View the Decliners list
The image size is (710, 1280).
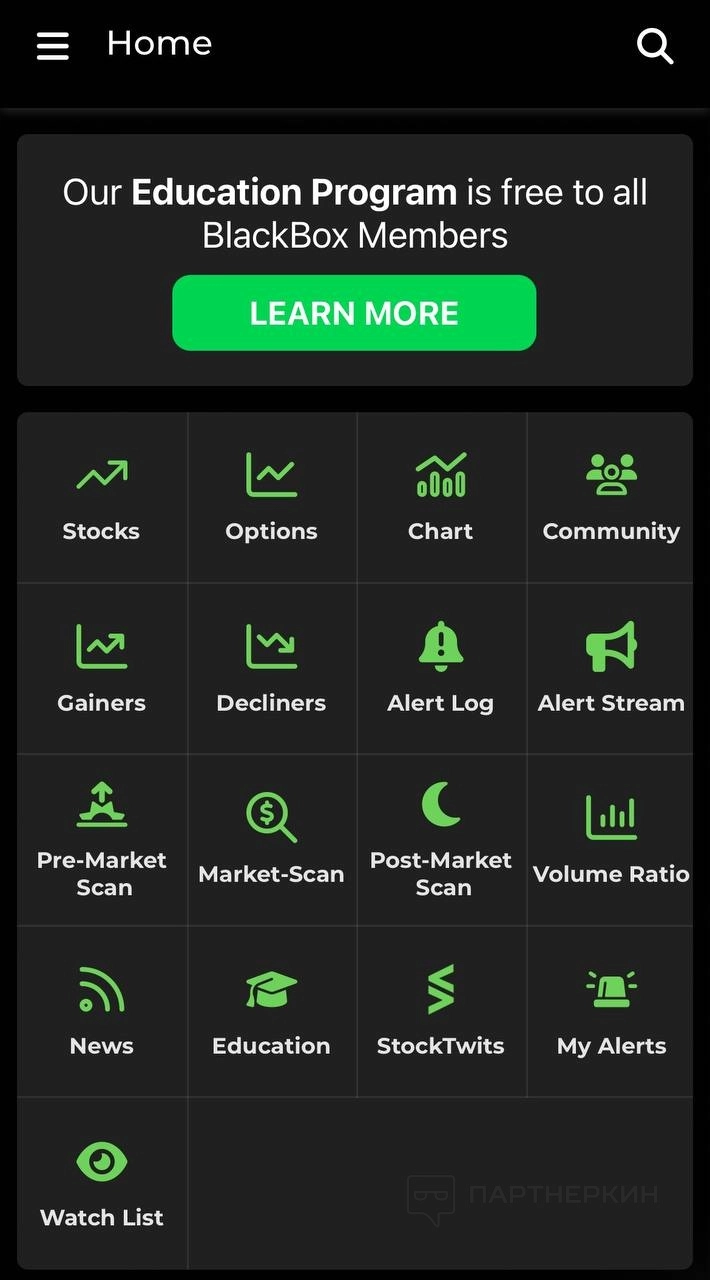click(x=271, y=668)
